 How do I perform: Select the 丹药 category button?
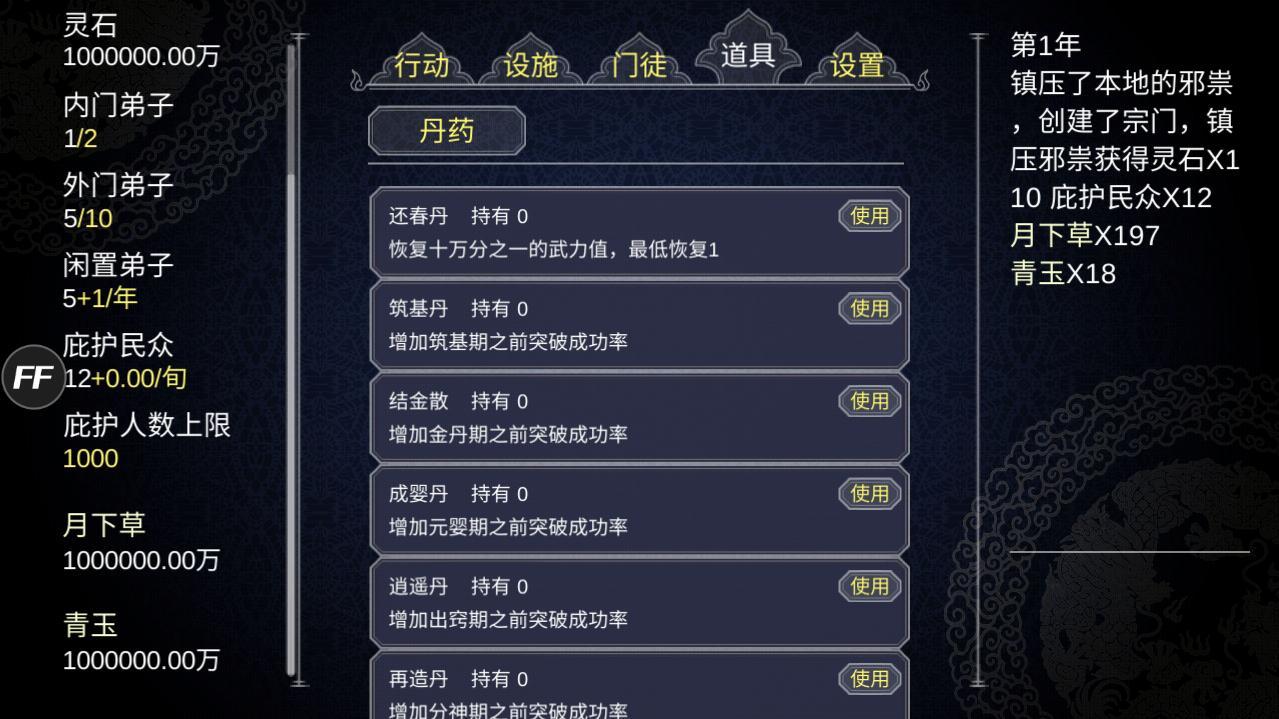click(447, 131)
